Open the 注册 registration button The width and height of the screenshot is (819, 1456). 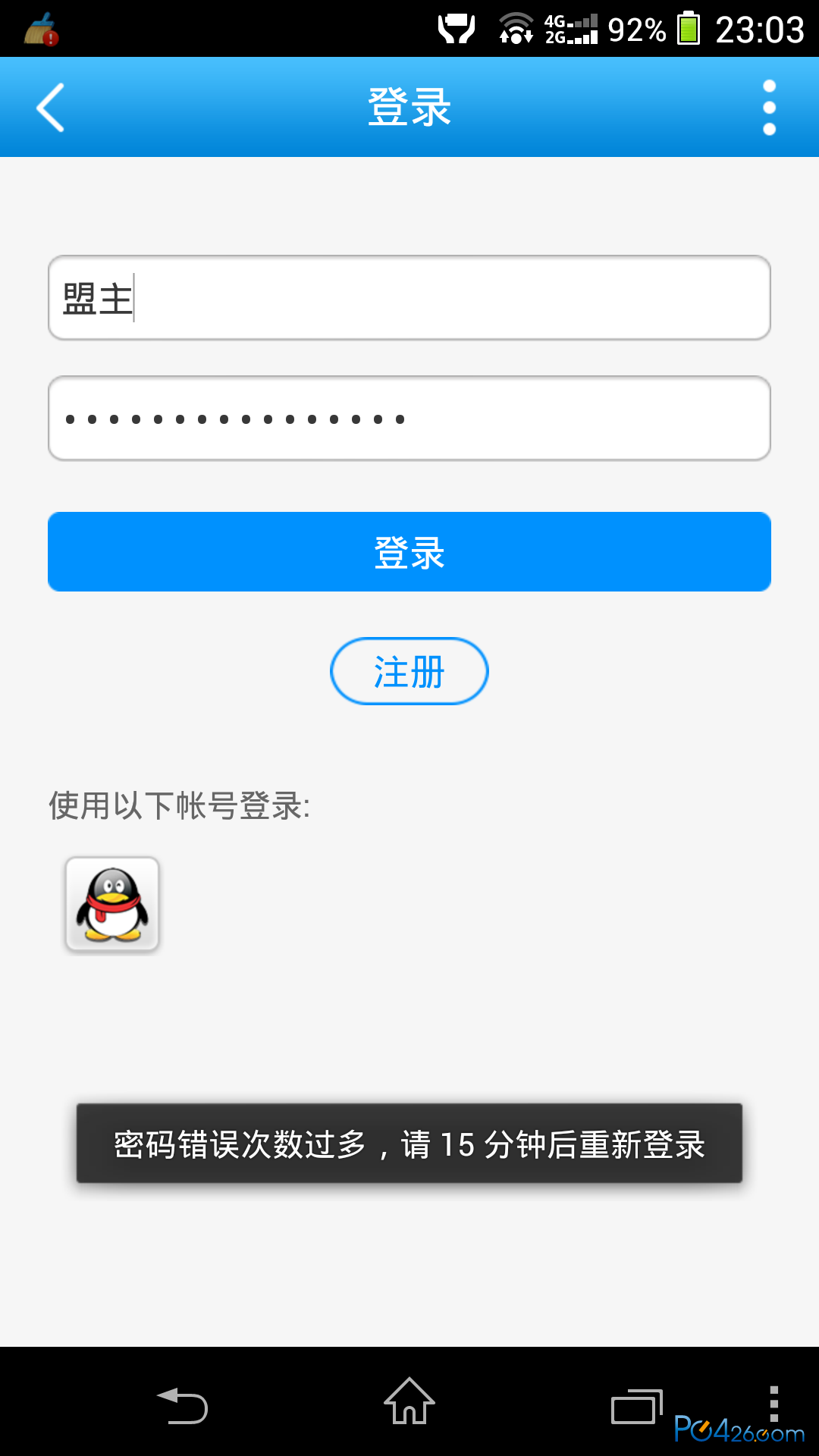pyautogui.click(x=409, y=672)
